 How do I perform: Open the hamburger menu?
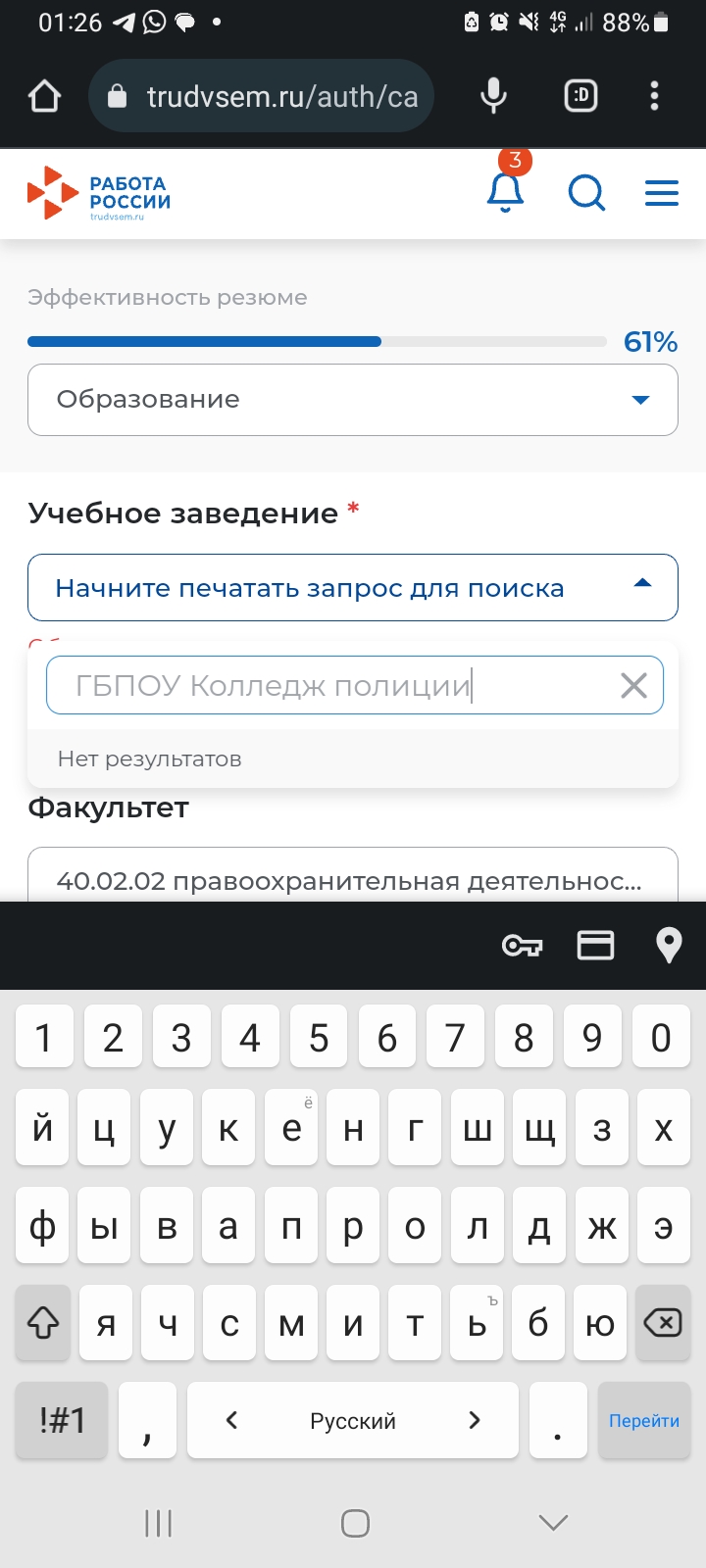point(662,192)
